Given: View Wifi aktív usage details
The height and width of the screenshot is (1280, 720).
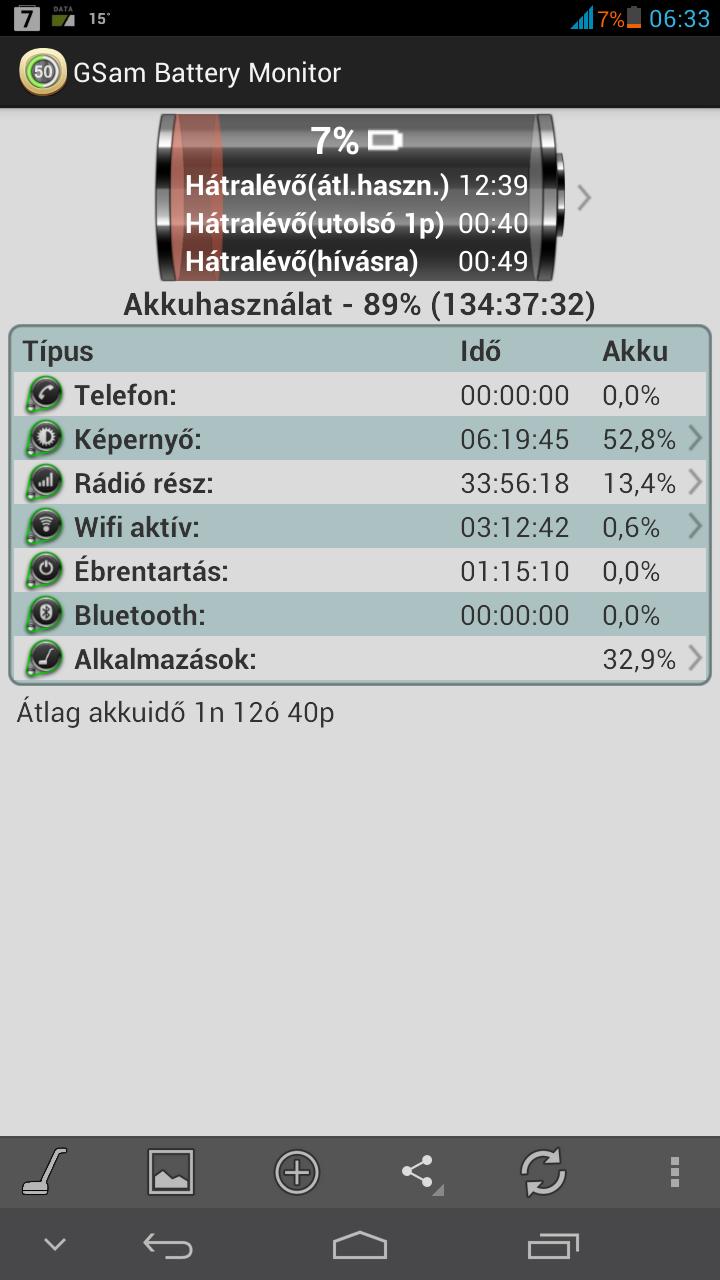Looking at the screenshot, I should 360,527.
